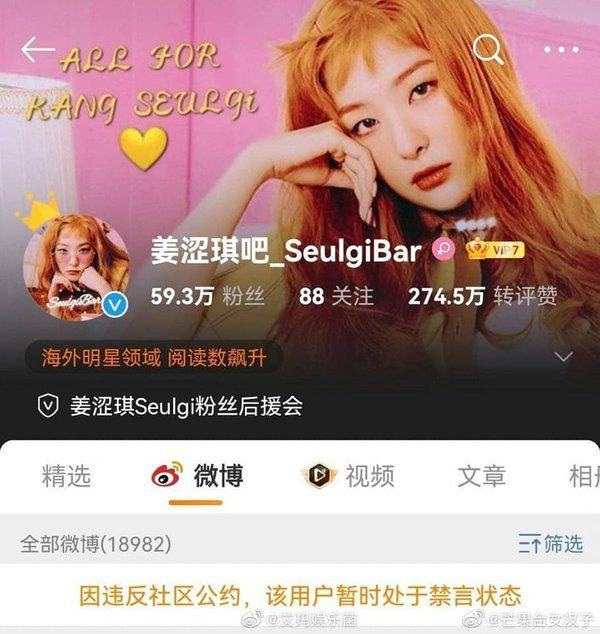This screenshot has width=600, height=634.
Task: Open the three-dot overflow menu
Action: tap(561, 49)
